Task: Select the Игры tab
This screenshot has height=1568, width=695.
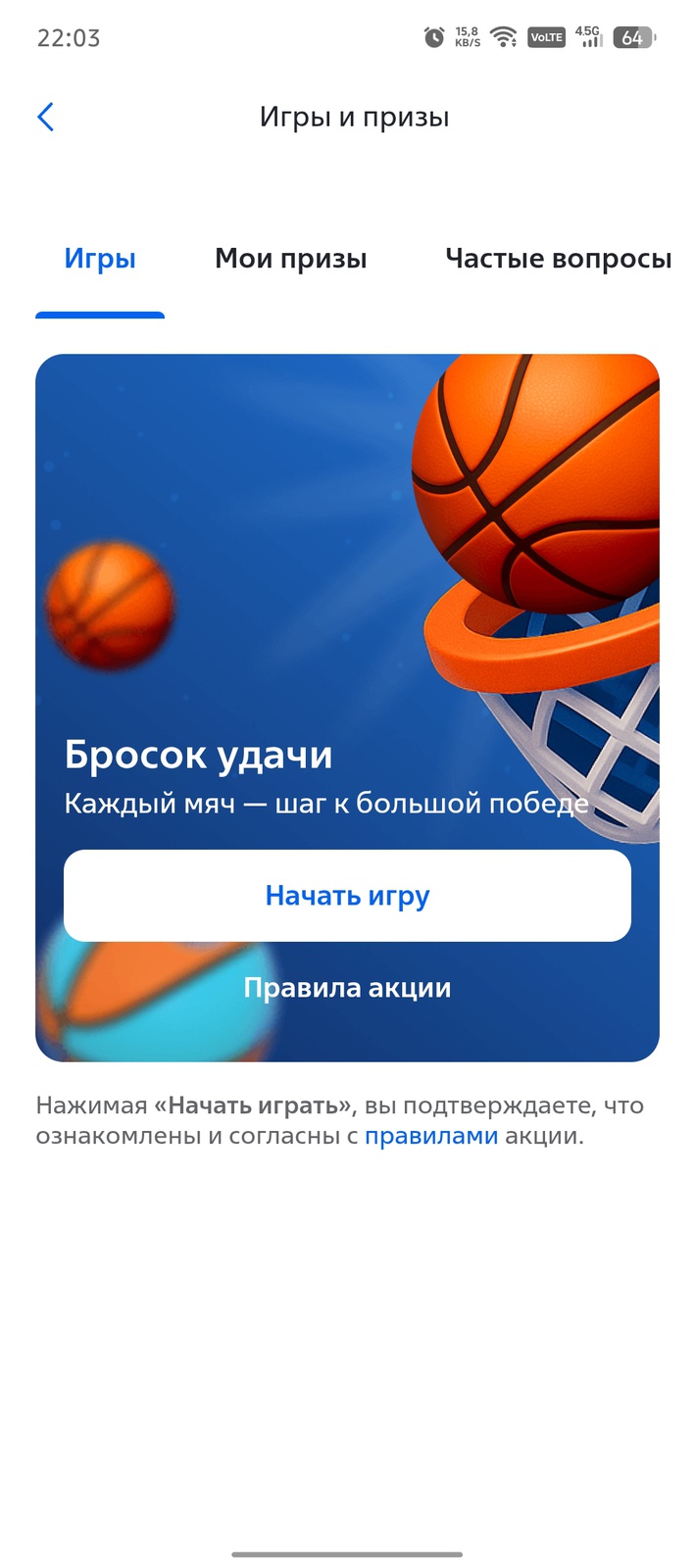Action: pyautogui.click(x=100, y=259)
